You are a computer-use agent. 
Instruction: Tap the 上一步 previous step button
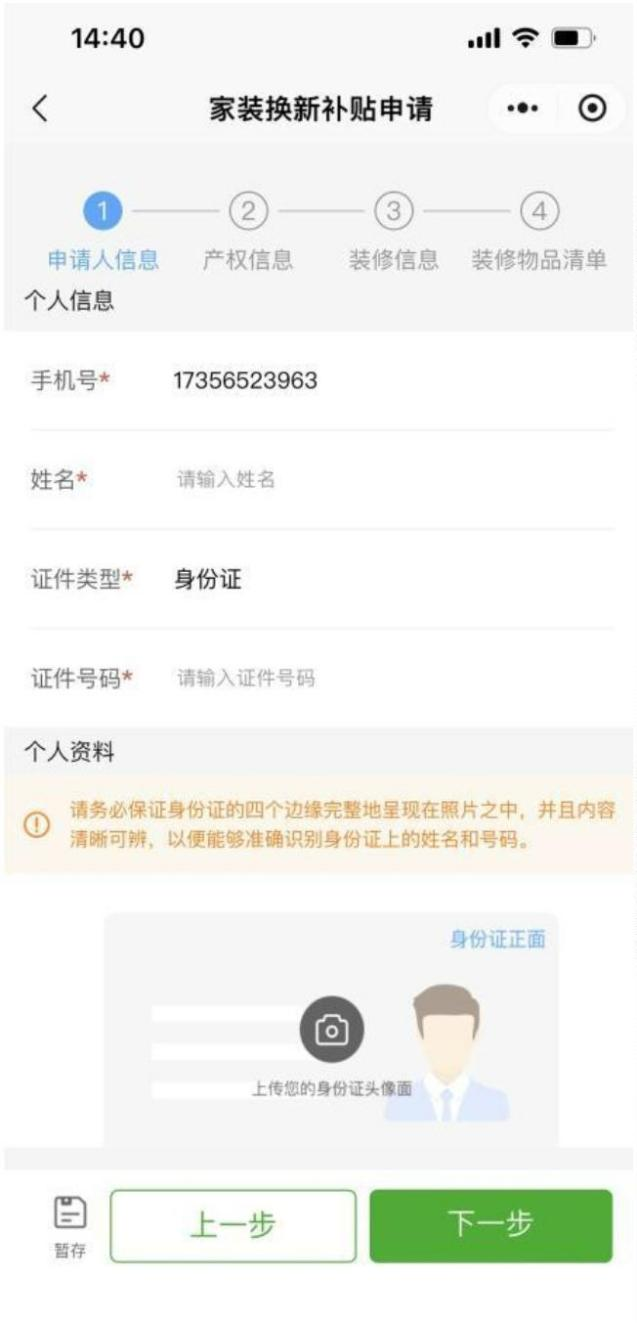click(x=233, y=1225)
